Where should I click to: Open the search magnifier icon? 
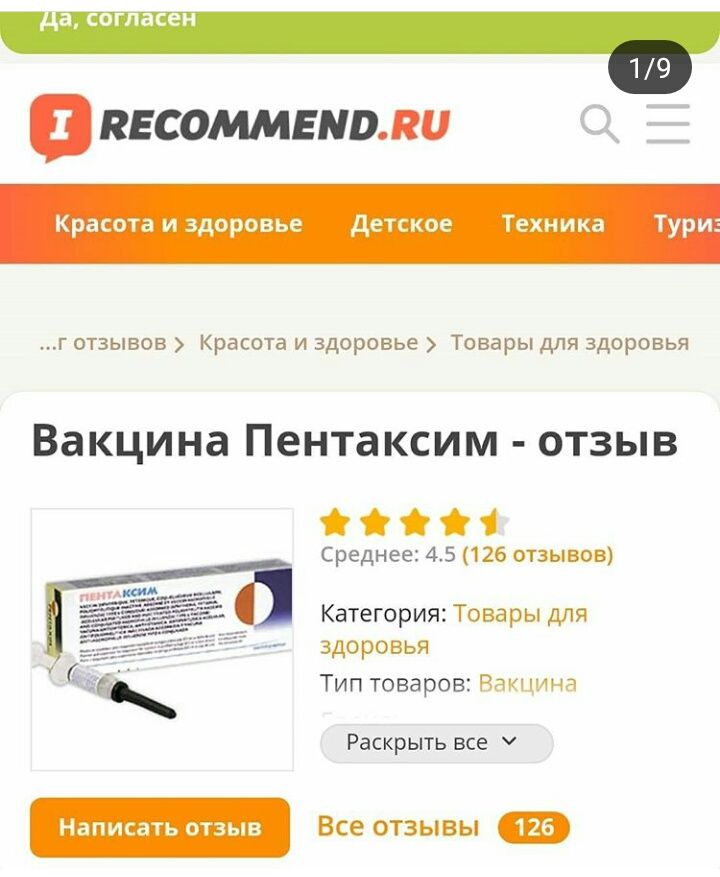coord(600,125)
